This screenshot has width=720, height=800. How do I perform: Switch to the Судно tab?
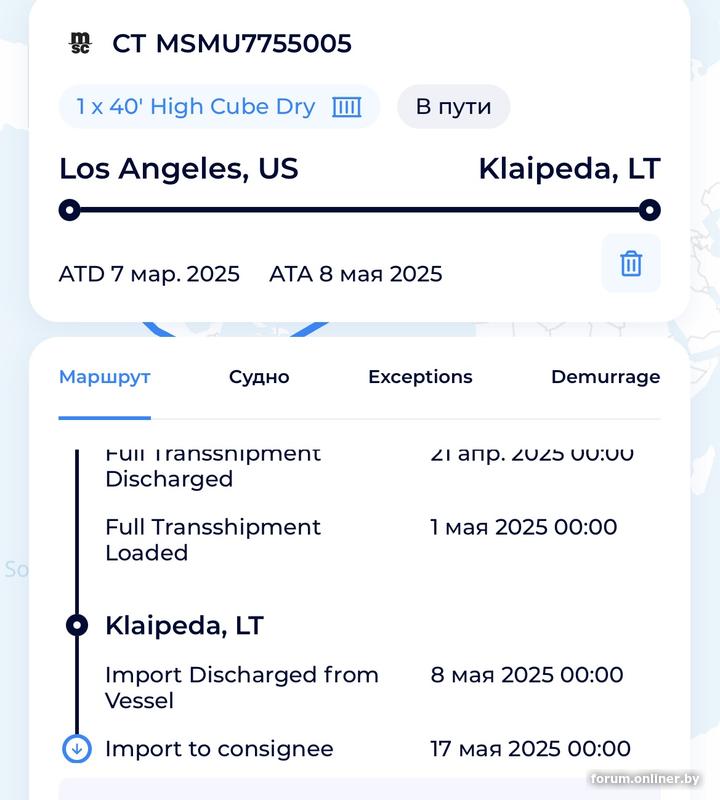click(x=259, y=377)
